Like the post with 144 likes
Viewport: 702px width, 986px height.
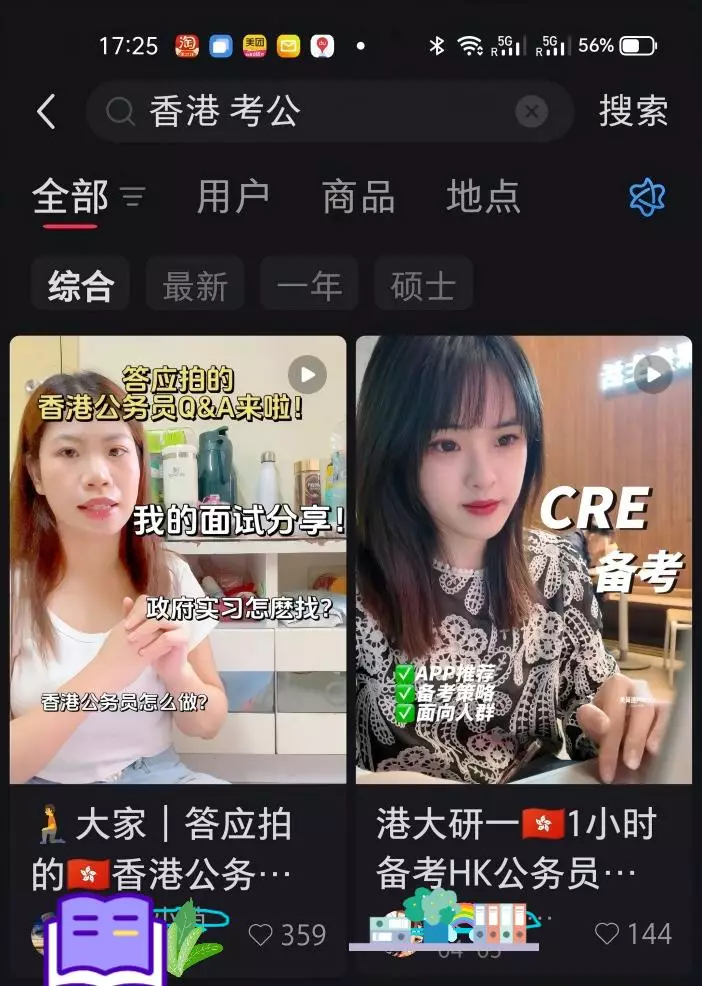(607, 934)
